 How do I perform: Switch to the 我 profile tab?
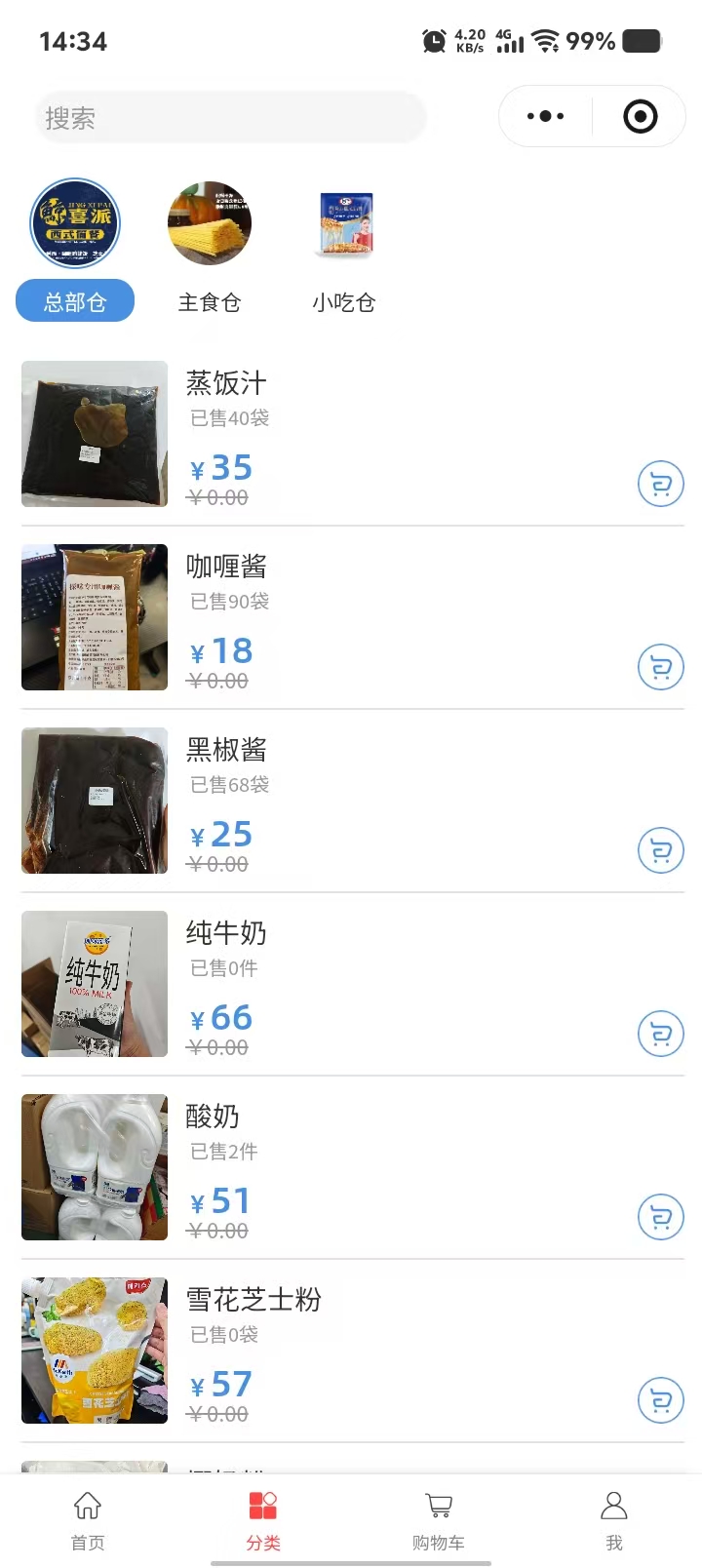click(614, 1519)
